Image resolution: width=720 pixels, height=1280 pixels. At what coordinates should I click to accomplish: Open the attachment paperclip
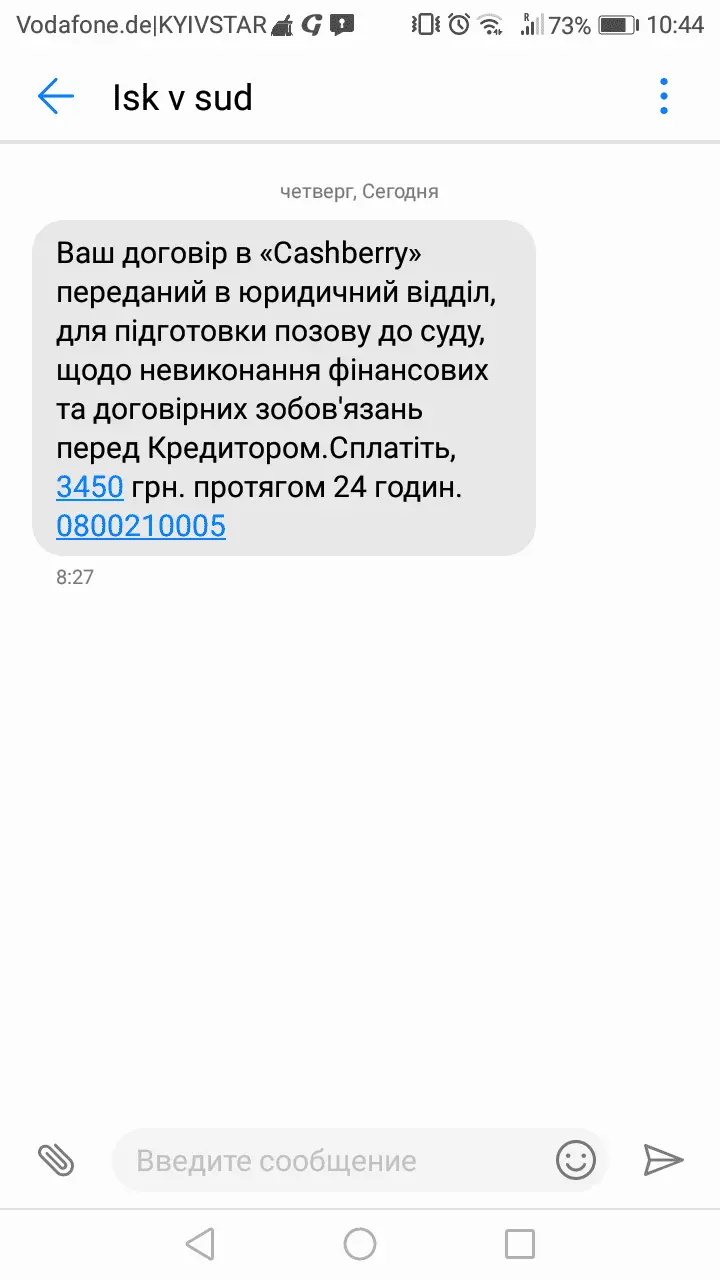click(x=56, y=1160)
